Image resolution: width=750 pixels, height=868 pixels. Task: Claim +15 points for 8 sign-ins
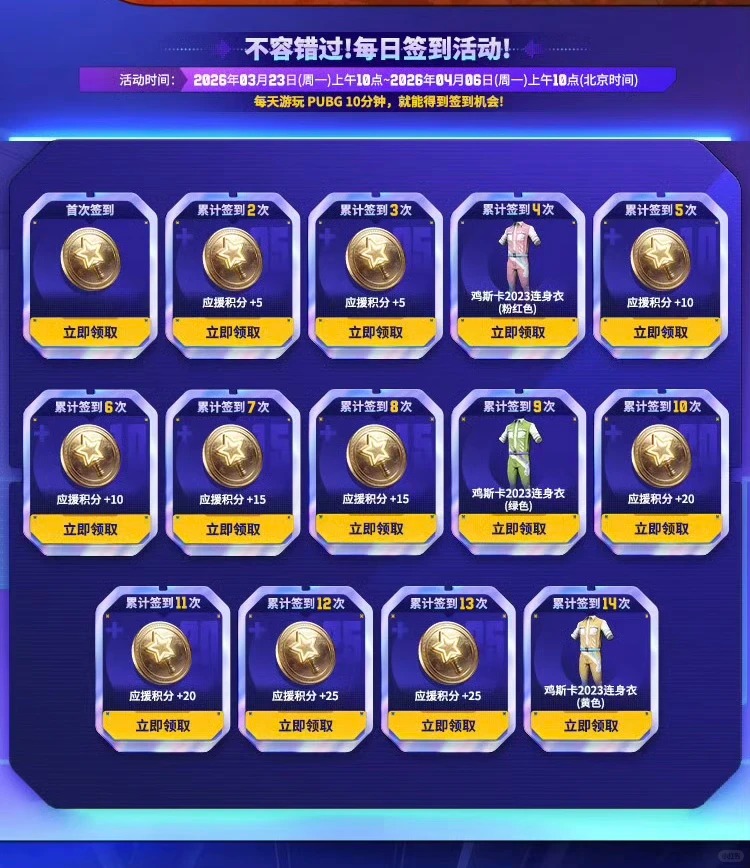pyautogui.click(x=375, y=529)
